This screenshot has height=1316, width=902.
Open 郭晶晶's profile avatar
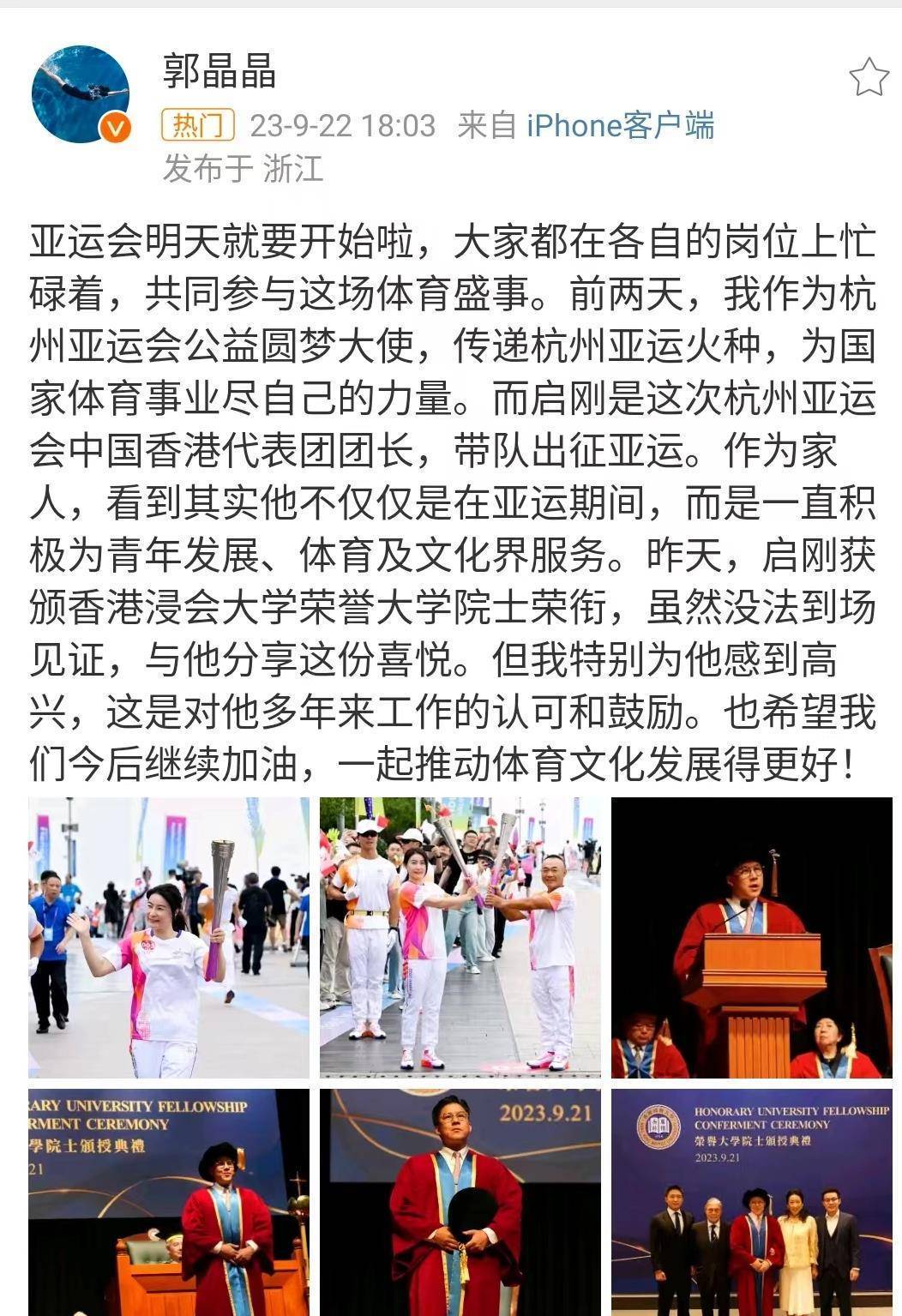point(81,93)
